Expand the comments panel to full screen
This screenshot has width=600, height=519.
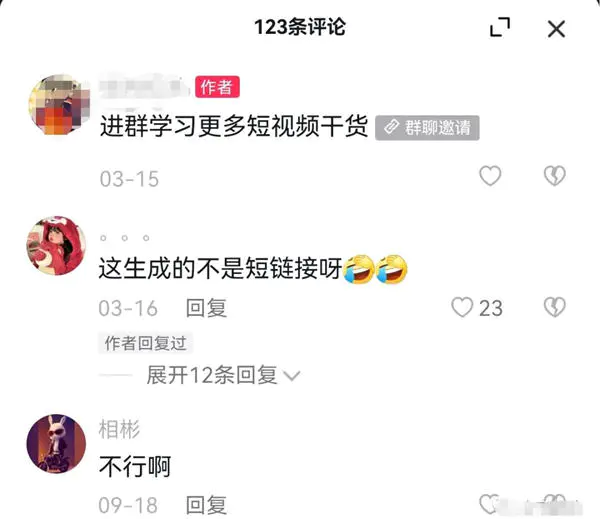pyautogui.click(x=500, y=29)
